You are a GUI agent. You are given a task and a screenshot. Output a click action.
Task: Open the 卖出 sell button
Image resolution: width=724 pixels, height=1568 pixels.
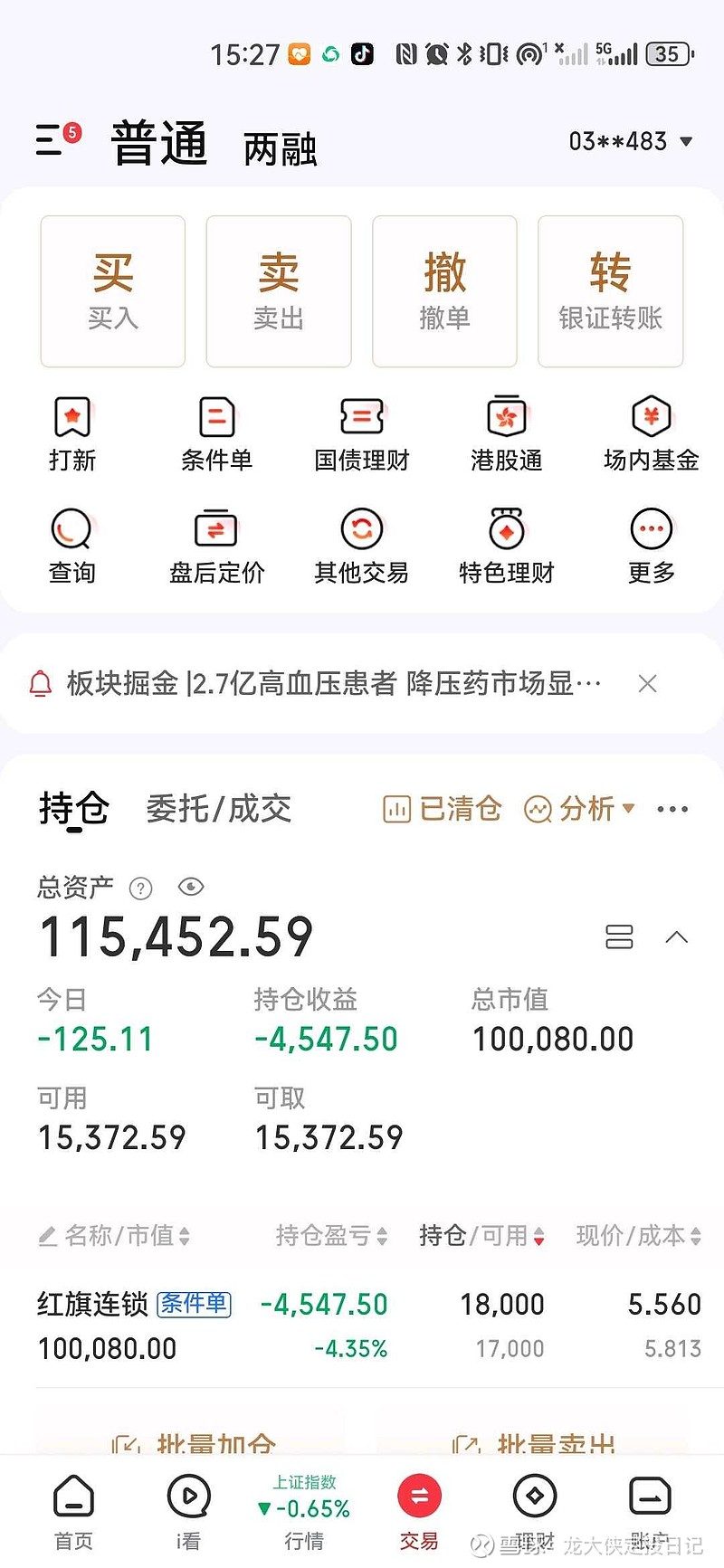tap(279, 291)
